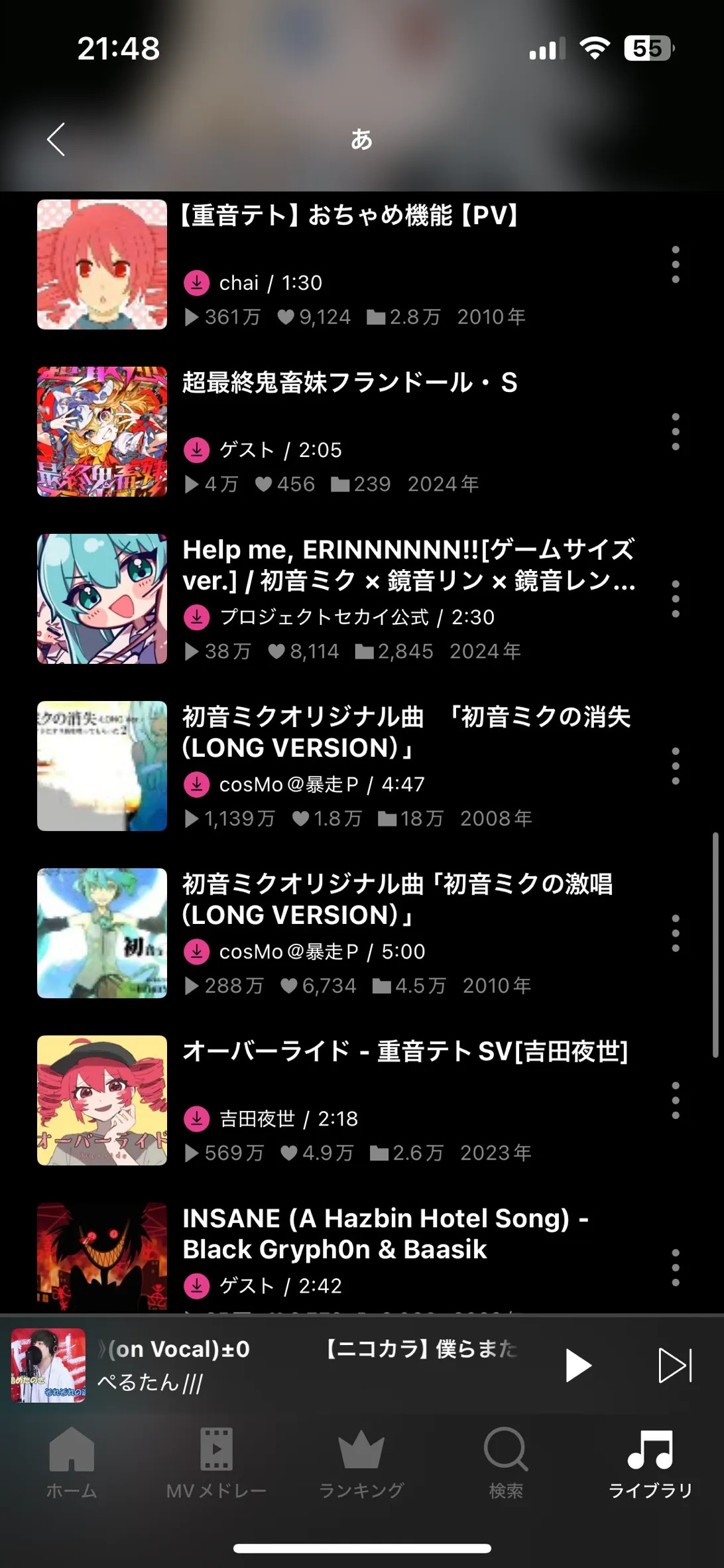Skip to the next track
Screen dimensions: 724x1568
click(x=675, y=1365)
